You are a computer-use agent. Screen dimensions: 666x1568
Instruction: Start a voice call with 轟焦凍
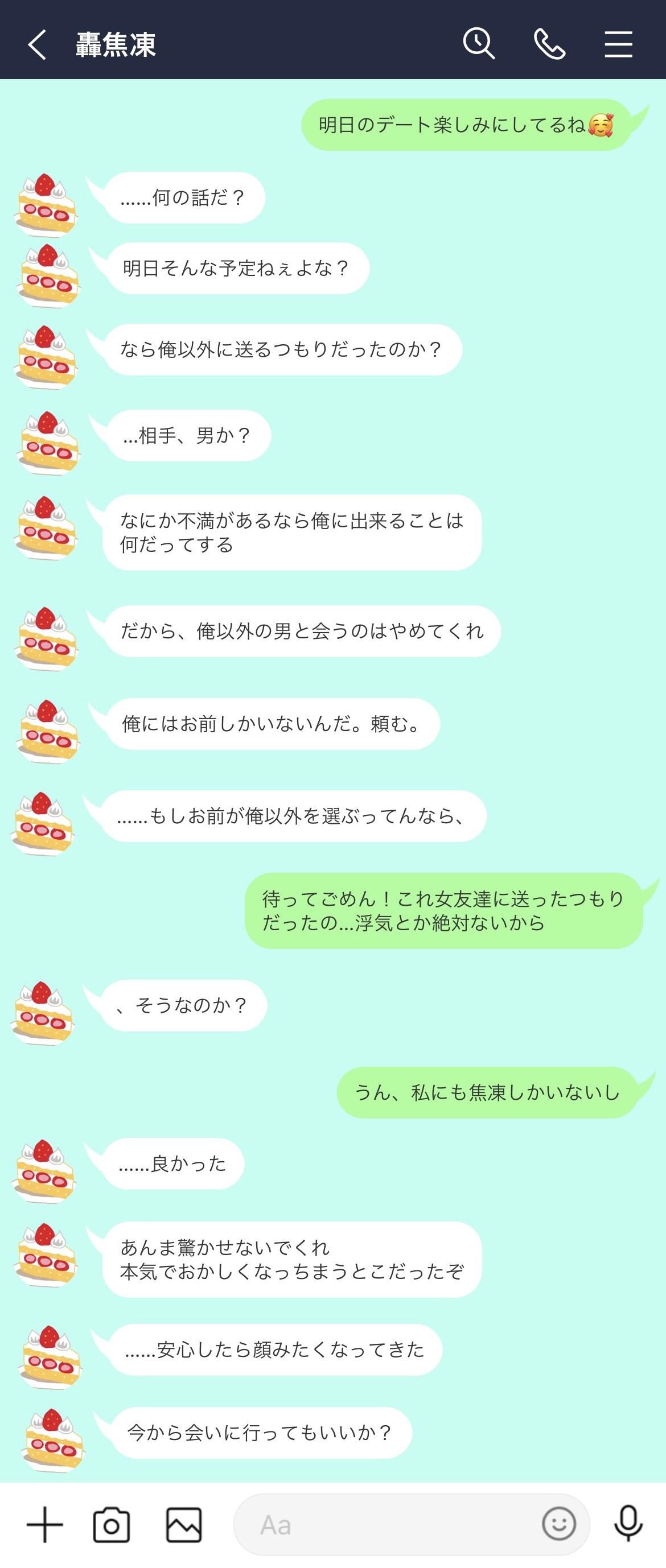click(x=549, y=44)
